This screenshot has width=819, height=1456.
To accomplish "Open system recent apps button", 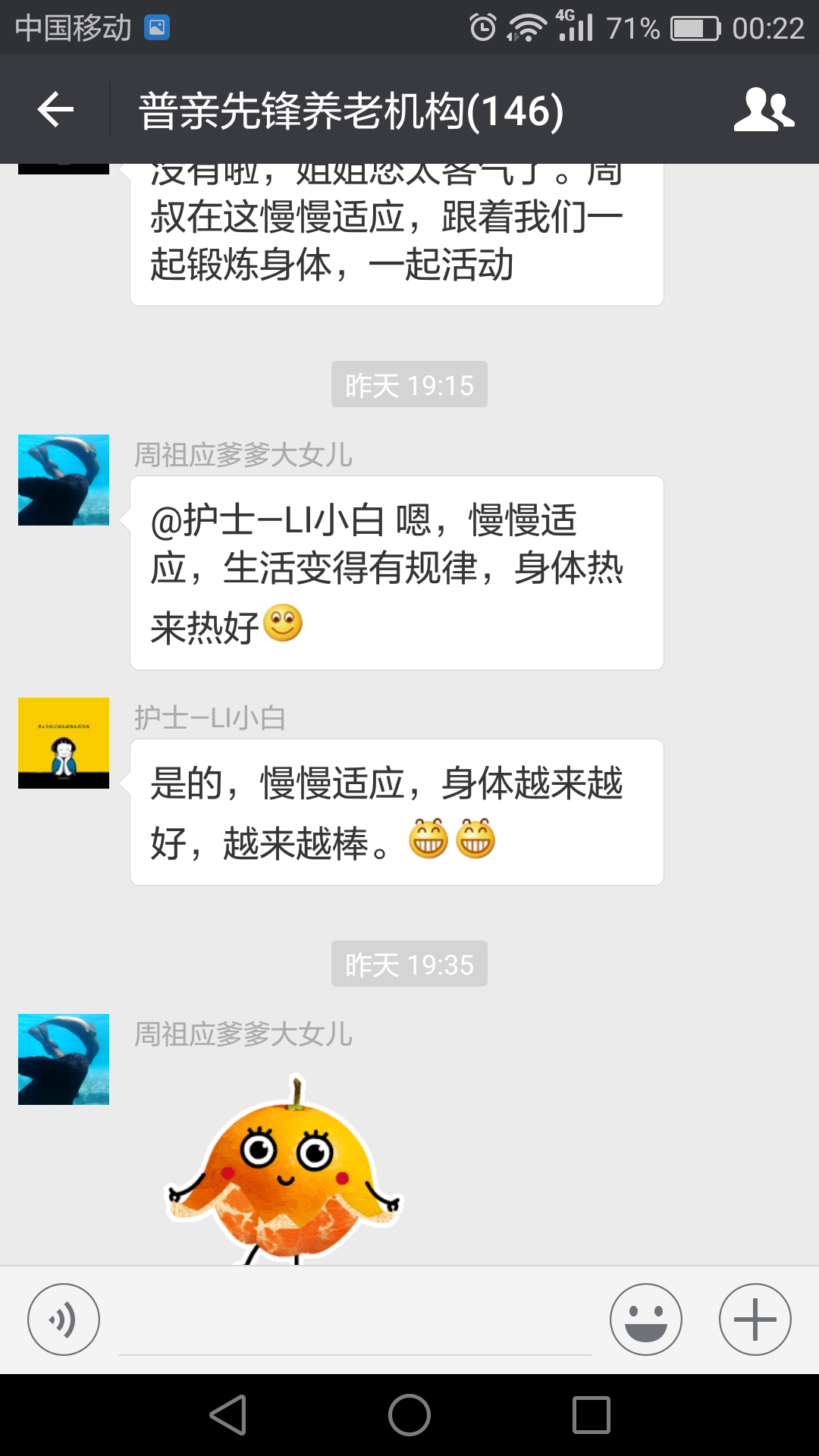I will pyautogui.click(x=591, y=1415).
